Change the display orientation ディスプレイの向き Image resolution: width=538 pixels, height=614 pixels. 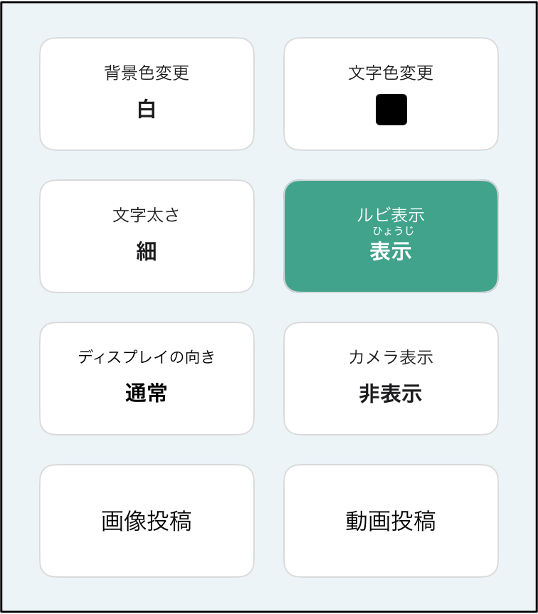(147, 378)
